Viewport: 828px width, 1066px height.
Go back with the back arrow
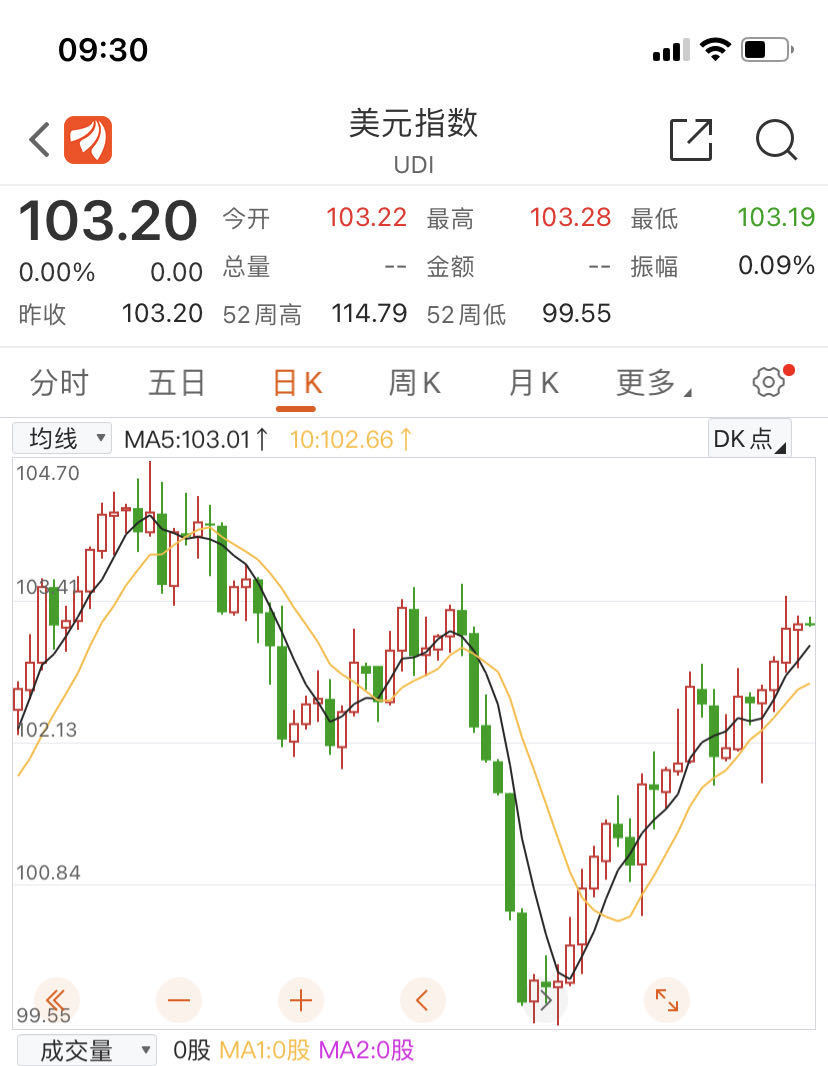[37, 140]
